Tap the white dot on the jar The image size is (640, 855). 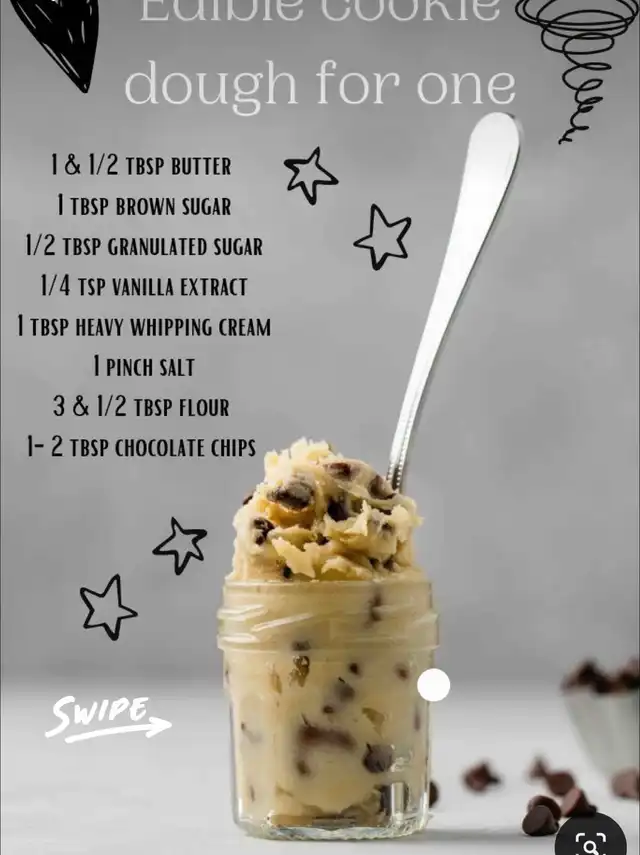coord(433,685)
